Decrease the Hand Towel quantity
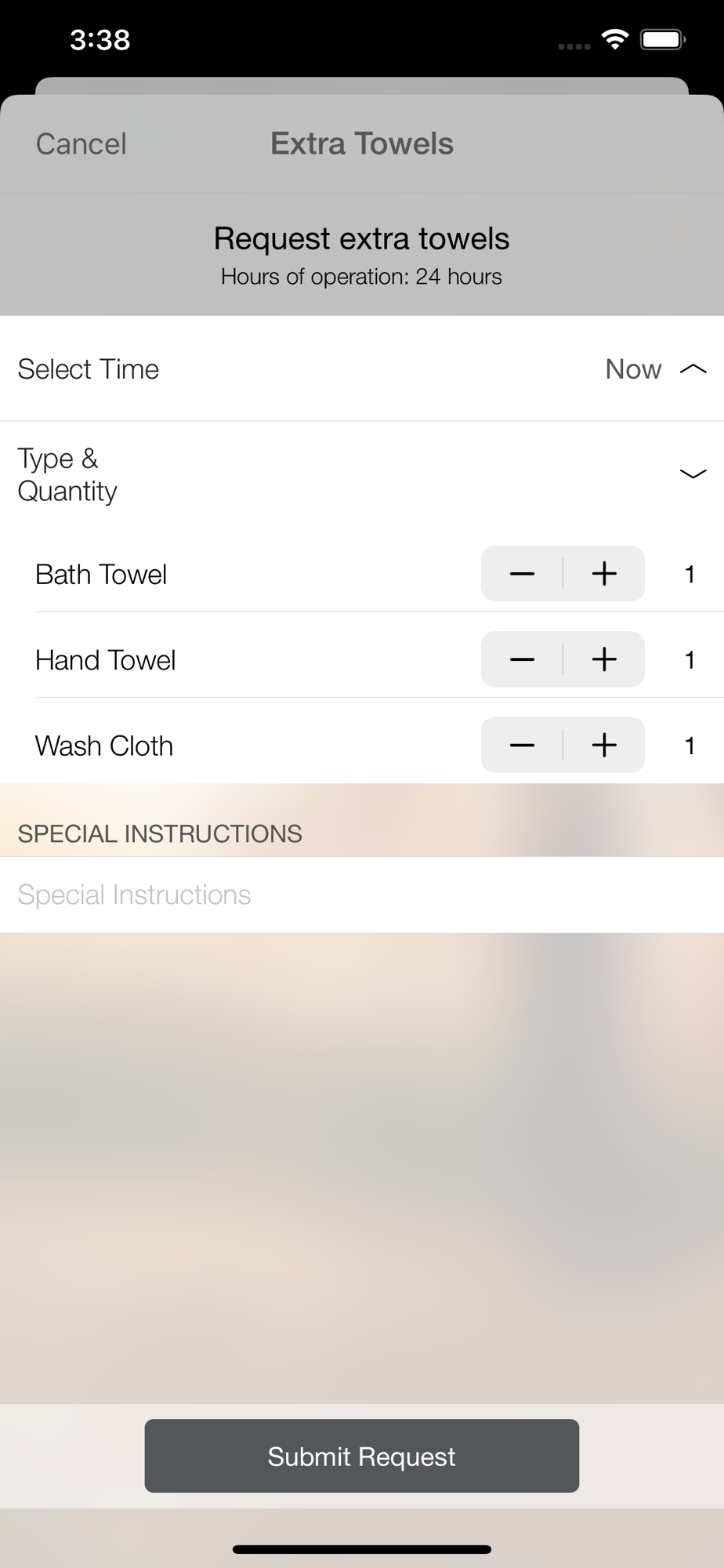This screenshot has height=1568, width=724. [522, 659]
